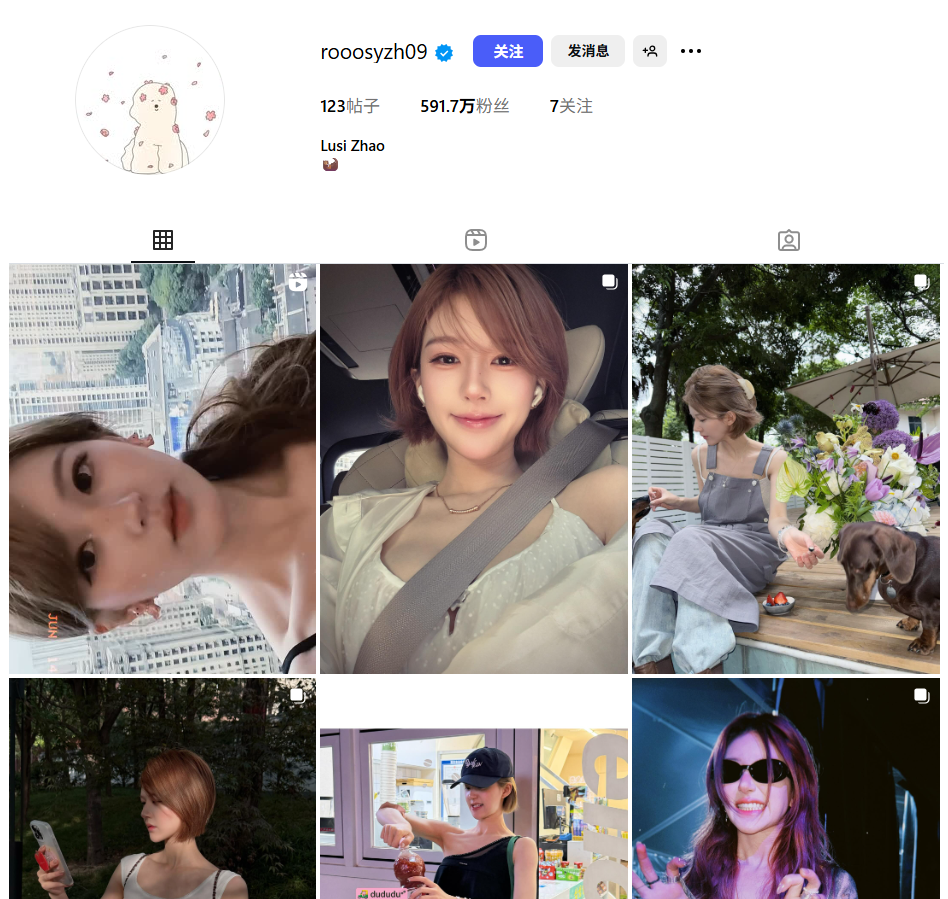Open the sideways selfie reel over city buildings
Screen dimensions: 948x899
click(162, 468)
